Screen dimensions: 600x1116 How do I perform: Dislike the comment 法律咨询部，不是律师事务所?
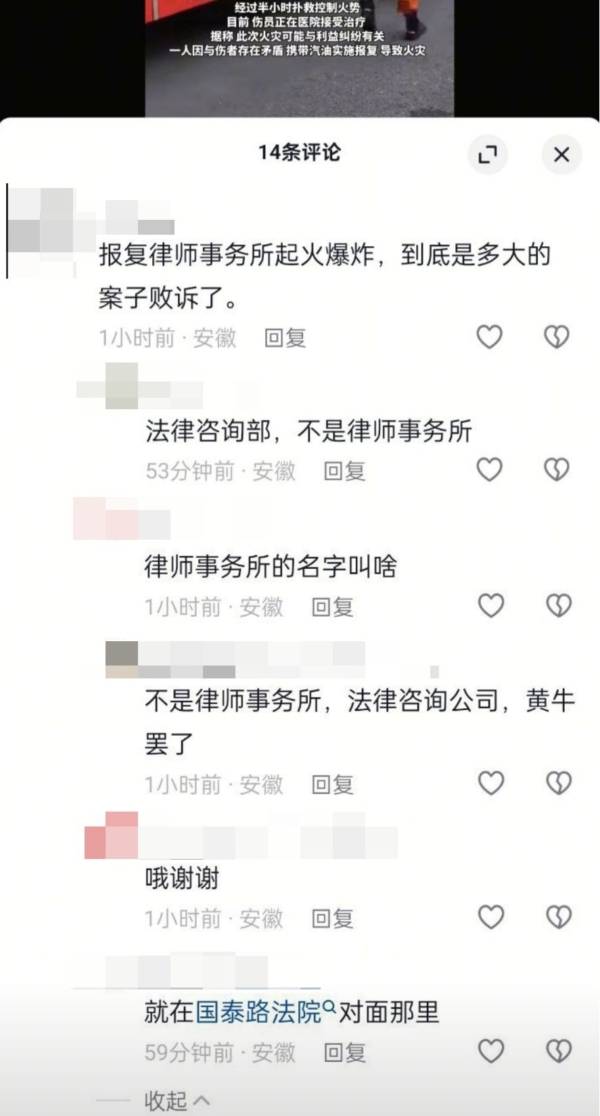tap(557, 470)
